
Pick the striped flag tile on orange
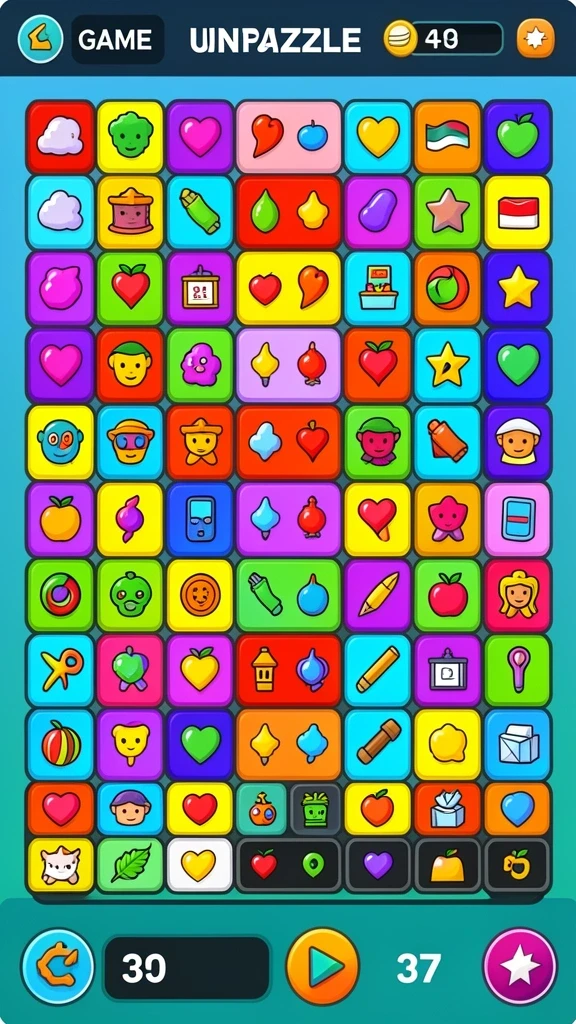[x=448, y=136]
